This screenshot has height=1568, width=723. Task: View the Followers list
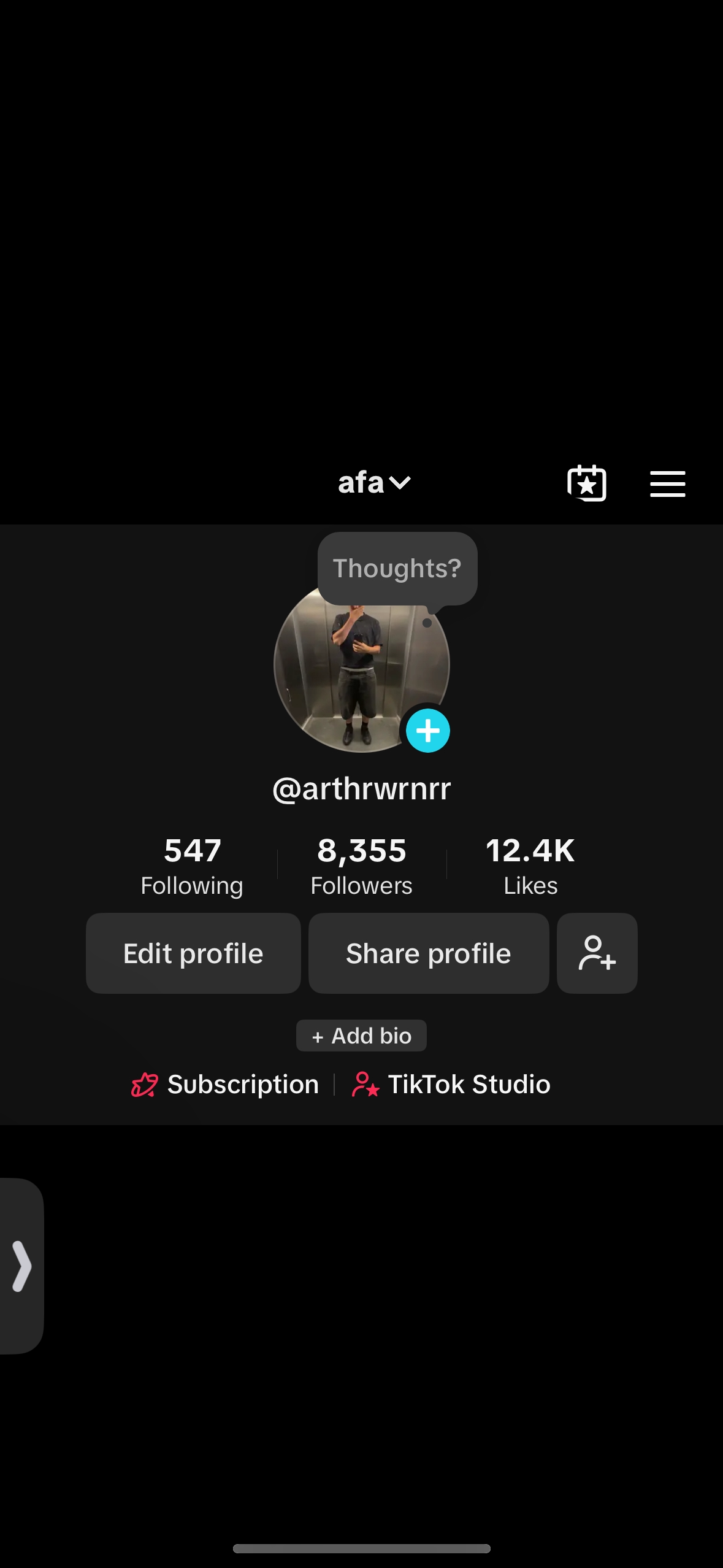click(x=361, y=866)
